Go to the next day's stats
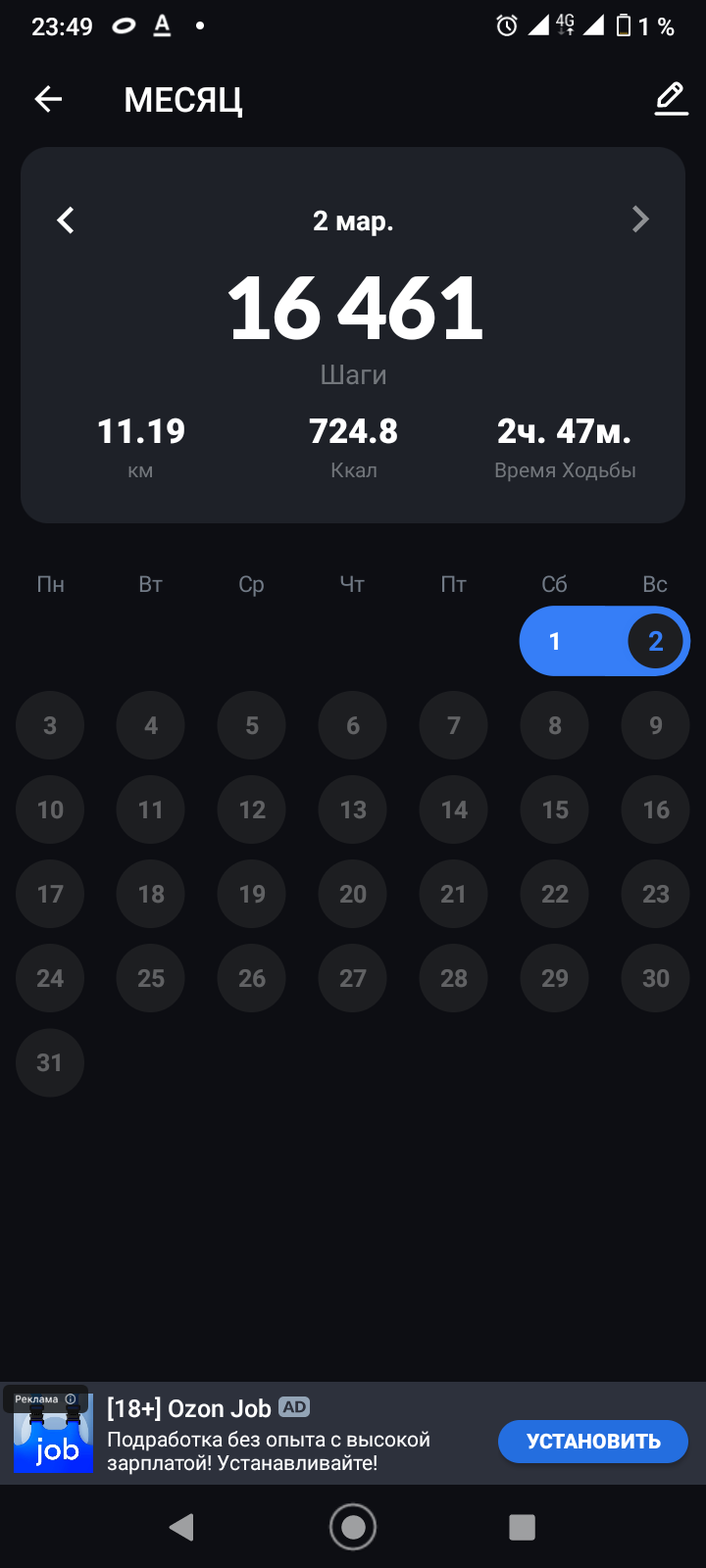Viewport: 706px width, 1568px height. point(640,220)
